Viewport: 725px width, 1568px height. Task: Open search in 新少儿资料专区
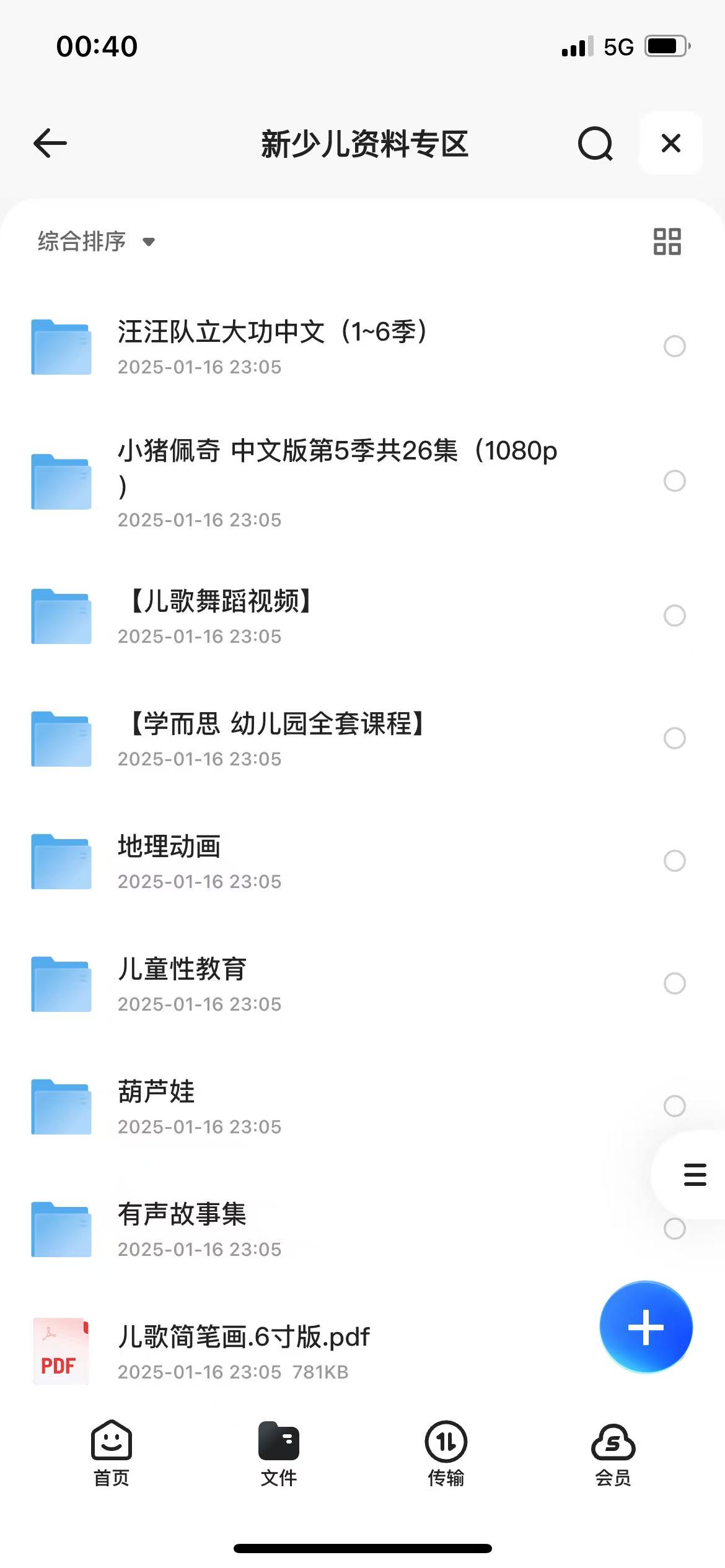coord(595,144)
